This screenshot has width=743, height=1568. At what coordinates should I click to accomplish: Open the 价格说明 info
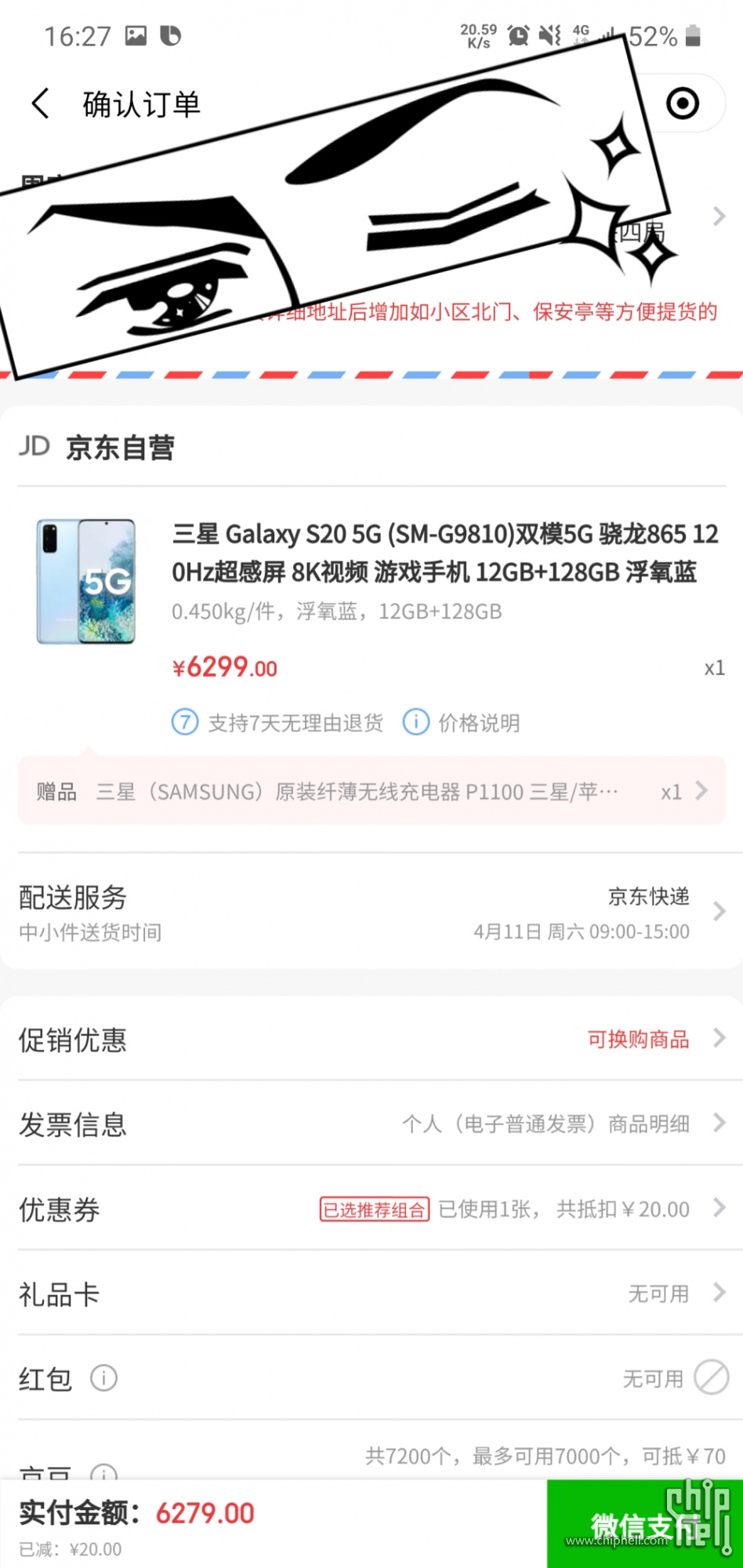point(462,722)
